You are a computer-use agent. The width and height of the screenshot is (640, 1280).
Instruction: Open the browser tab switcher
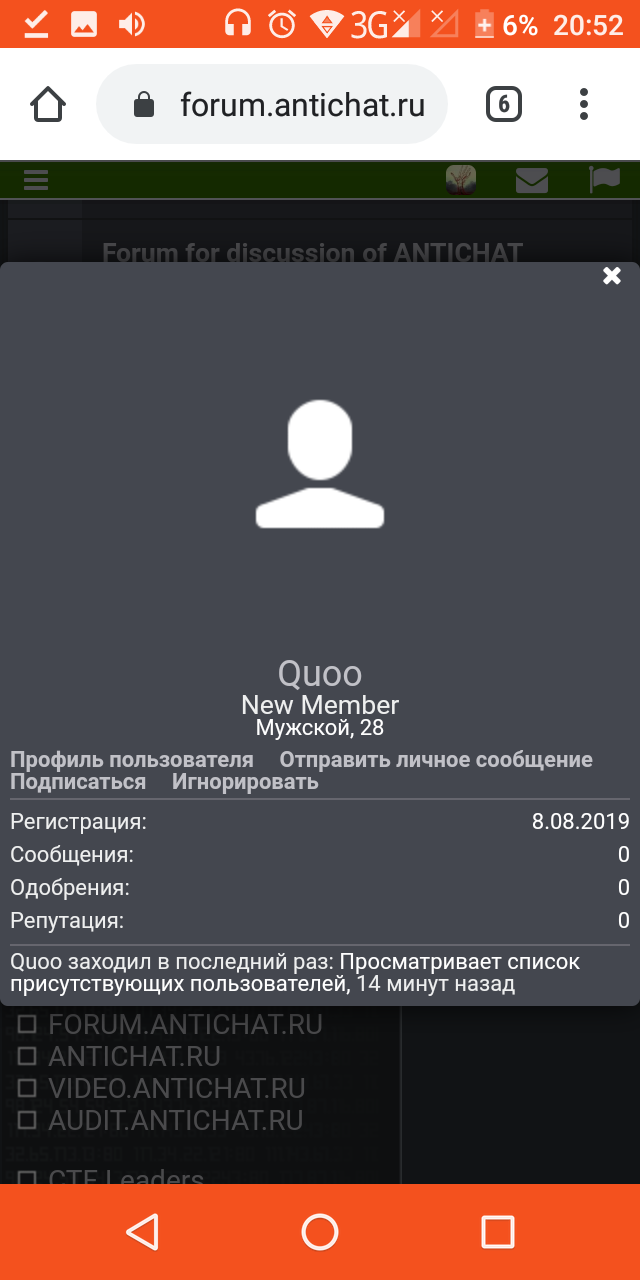504,104
